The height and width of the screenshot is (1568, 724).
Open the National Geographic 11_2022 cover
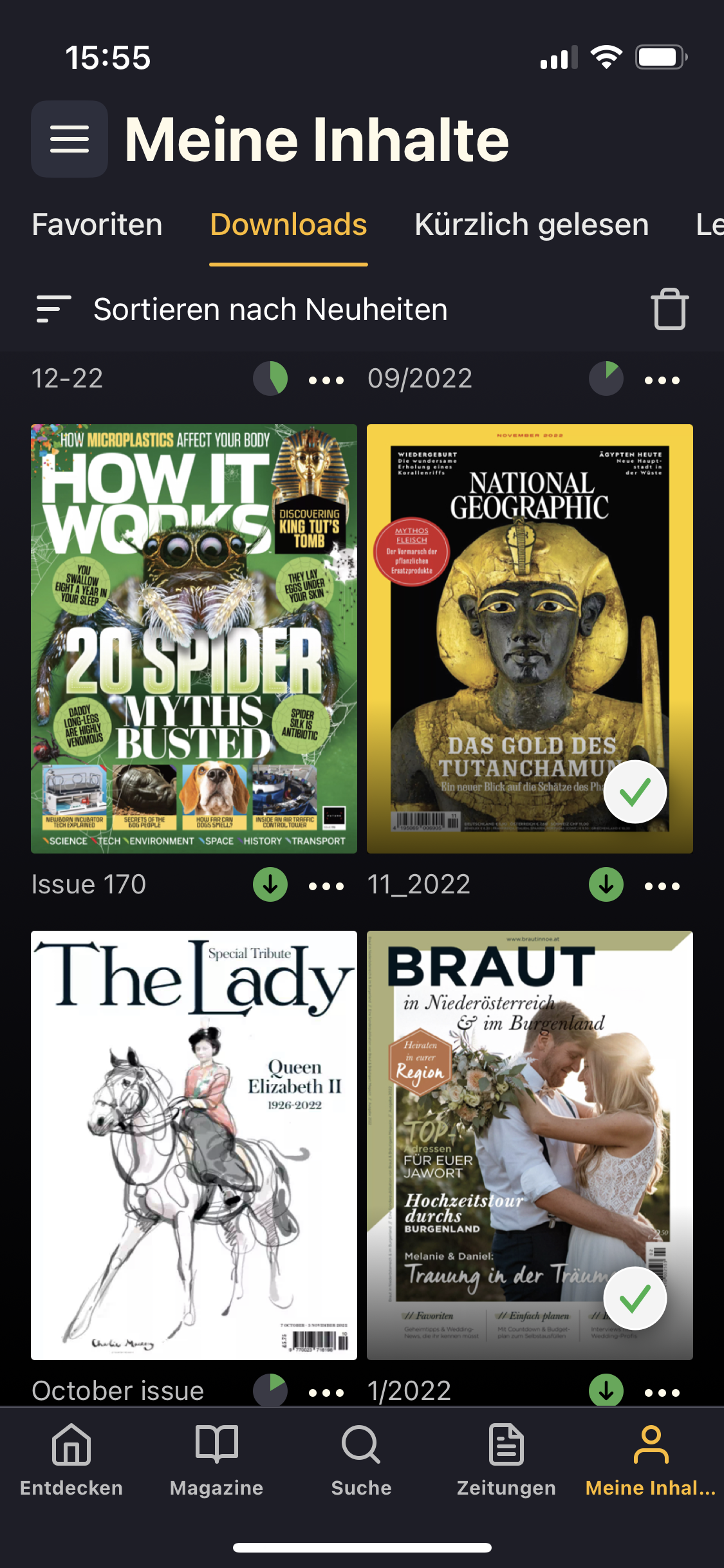click(529, 639)
